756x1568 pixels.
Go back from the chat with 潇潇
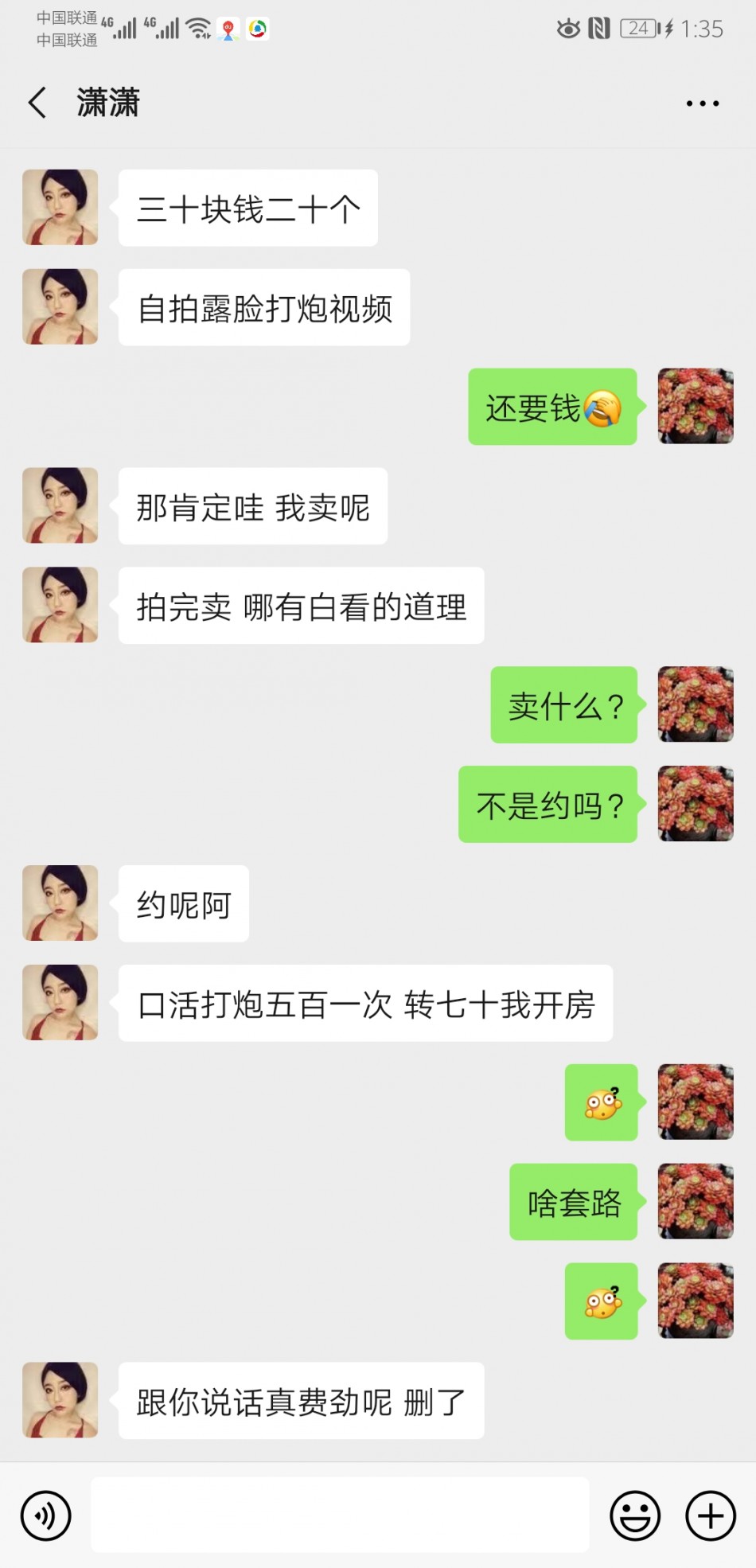point(37,103)
